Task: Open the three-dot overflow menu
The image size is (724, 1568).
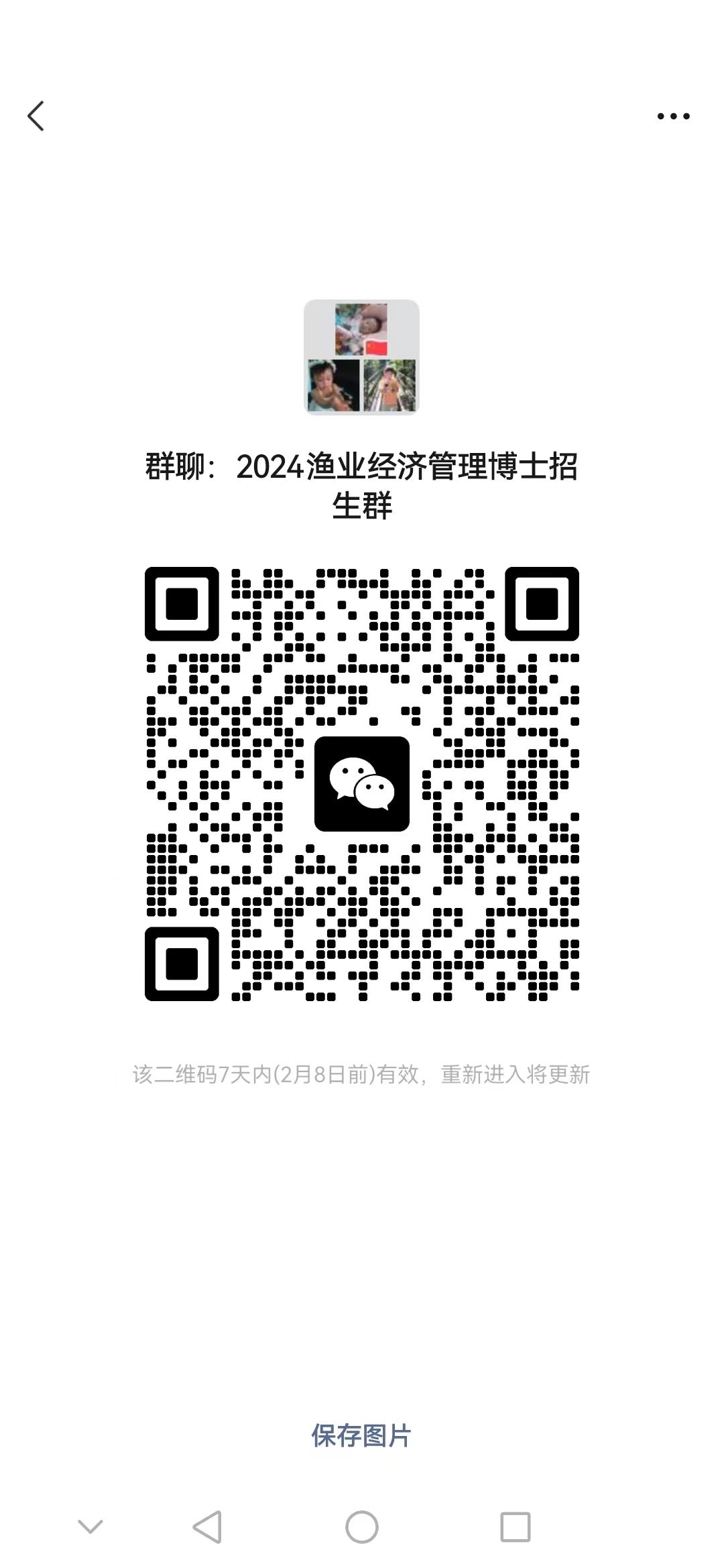Action: 673,117
